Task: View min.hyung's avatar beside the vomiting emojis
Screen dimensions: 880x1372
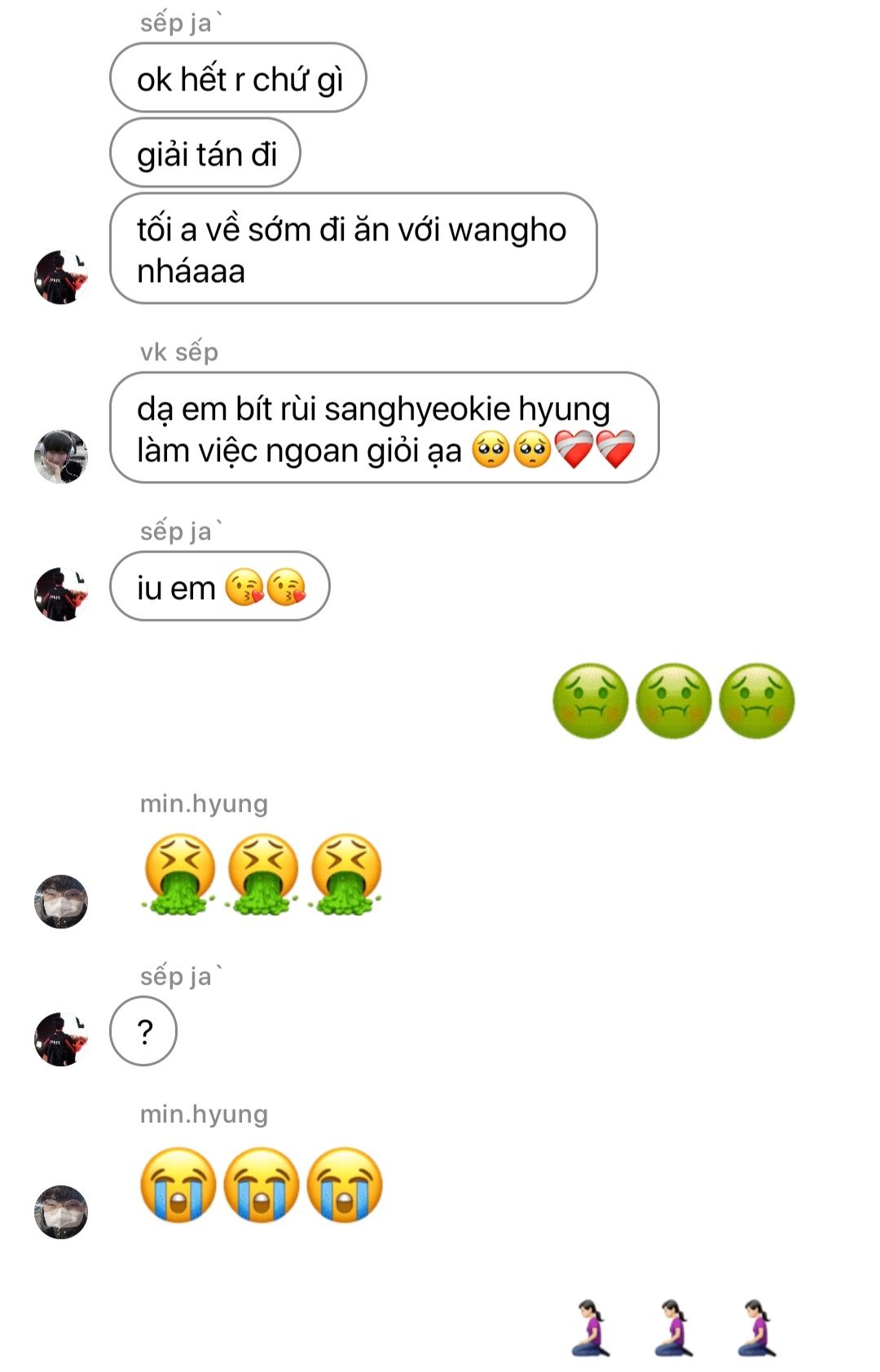Action: [x=61, y=902]
